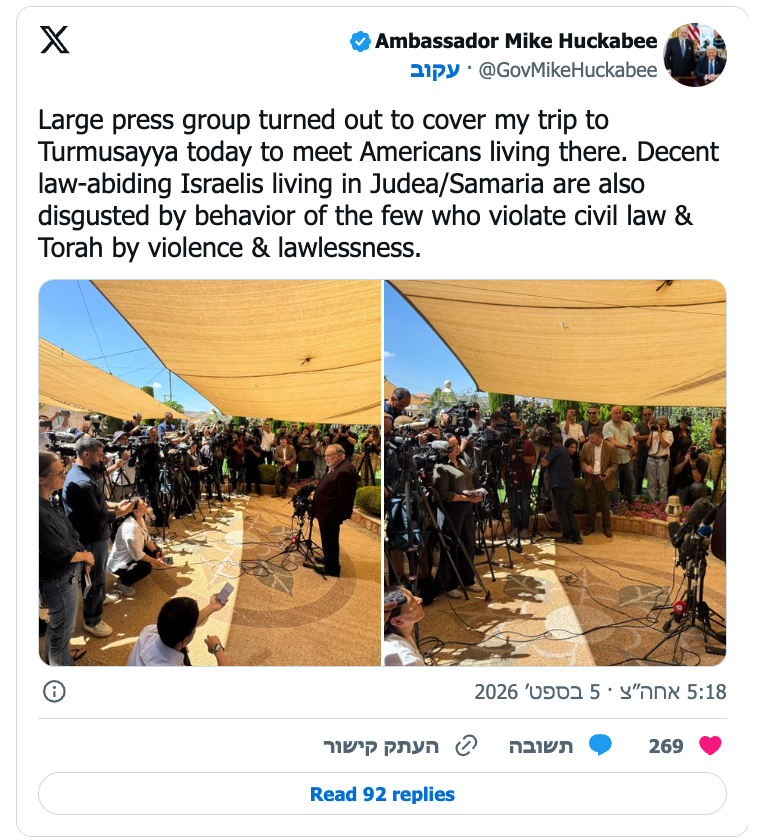Open the Ambassador Mike Huckabee name link
760x840 pixels.
point(516,41)
